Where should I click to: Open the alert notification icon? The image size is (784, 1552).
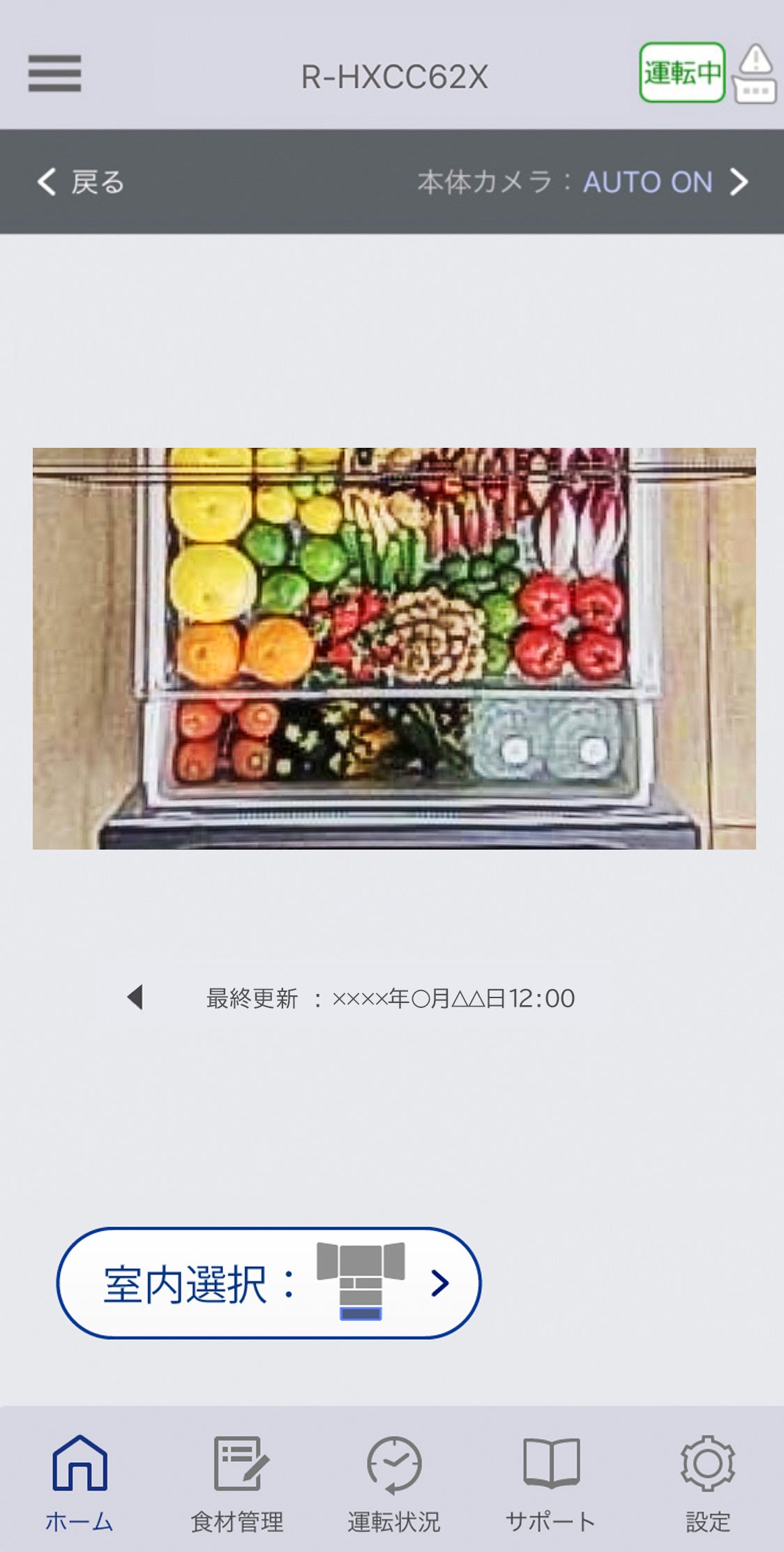click(x=755, y=74)
